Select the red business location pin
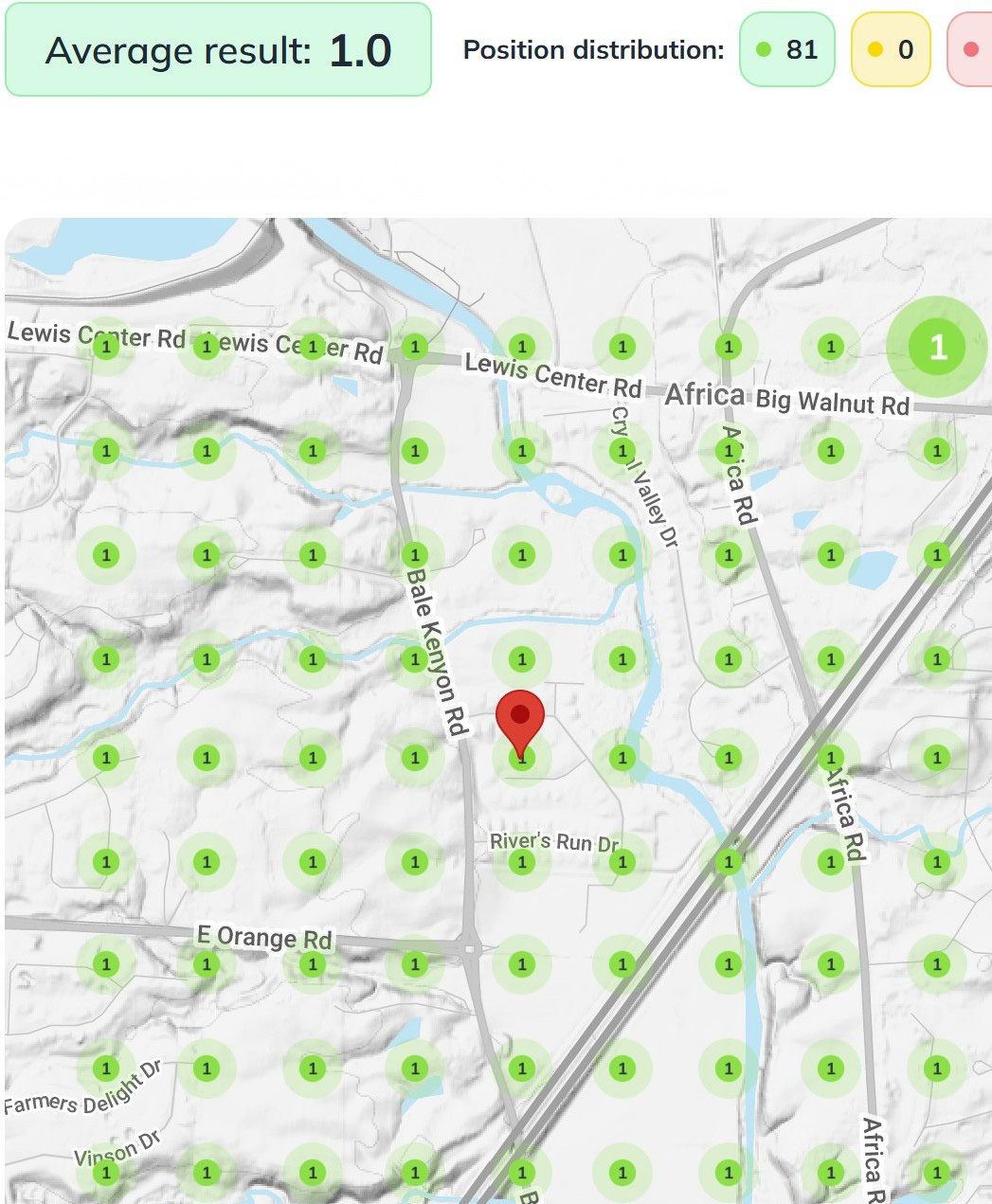992x1204 pixels. pyautogui.click(x=520, y=720)
